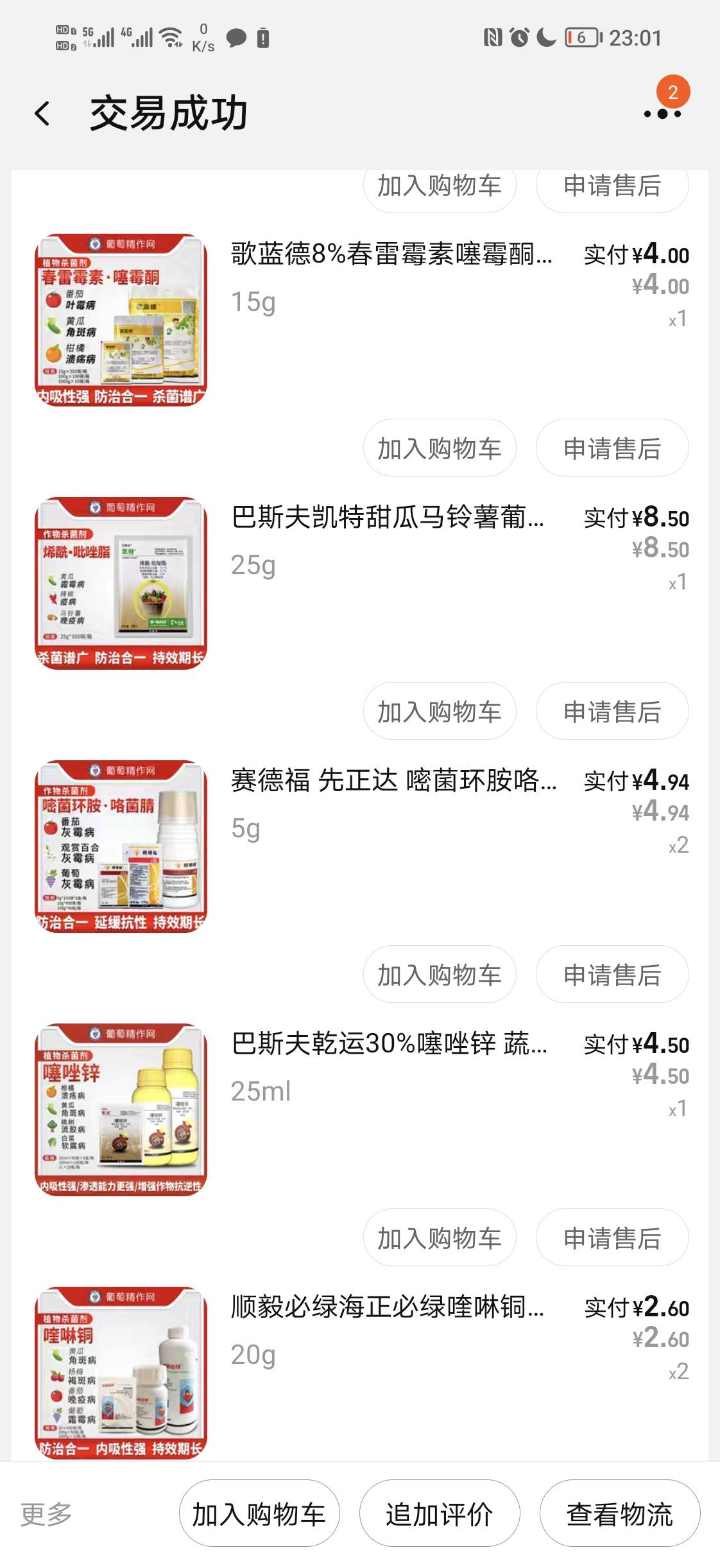Tap 更多 for more order options
Image resolution: width=720 pixels, height=1568 pixels.
point(46,1514)
